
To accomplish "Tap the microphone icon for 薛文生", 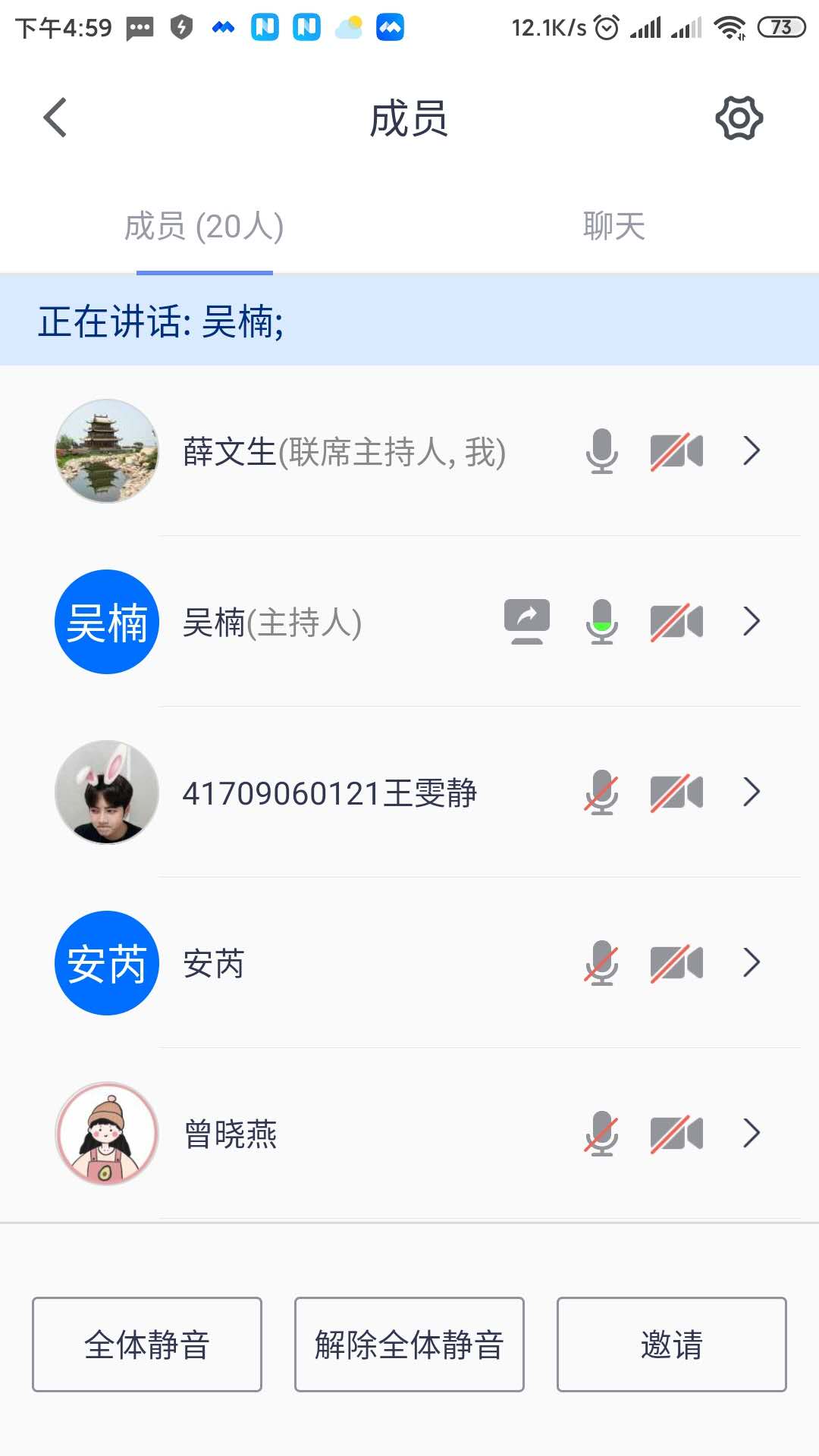I will pyautogui.click(x=601, y=451).
